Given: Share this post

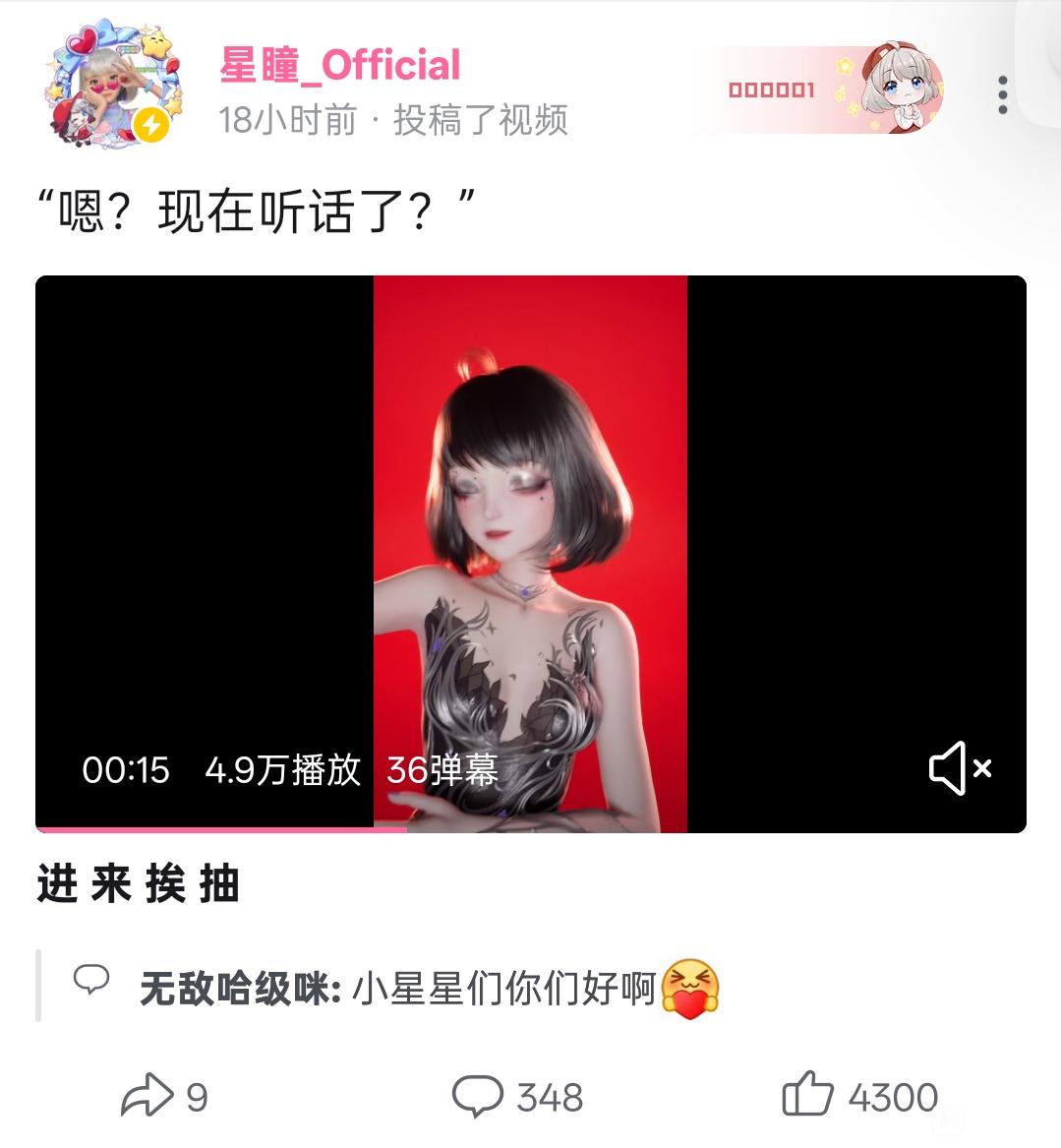Looking at the screenshot, I should [164, 1097].
